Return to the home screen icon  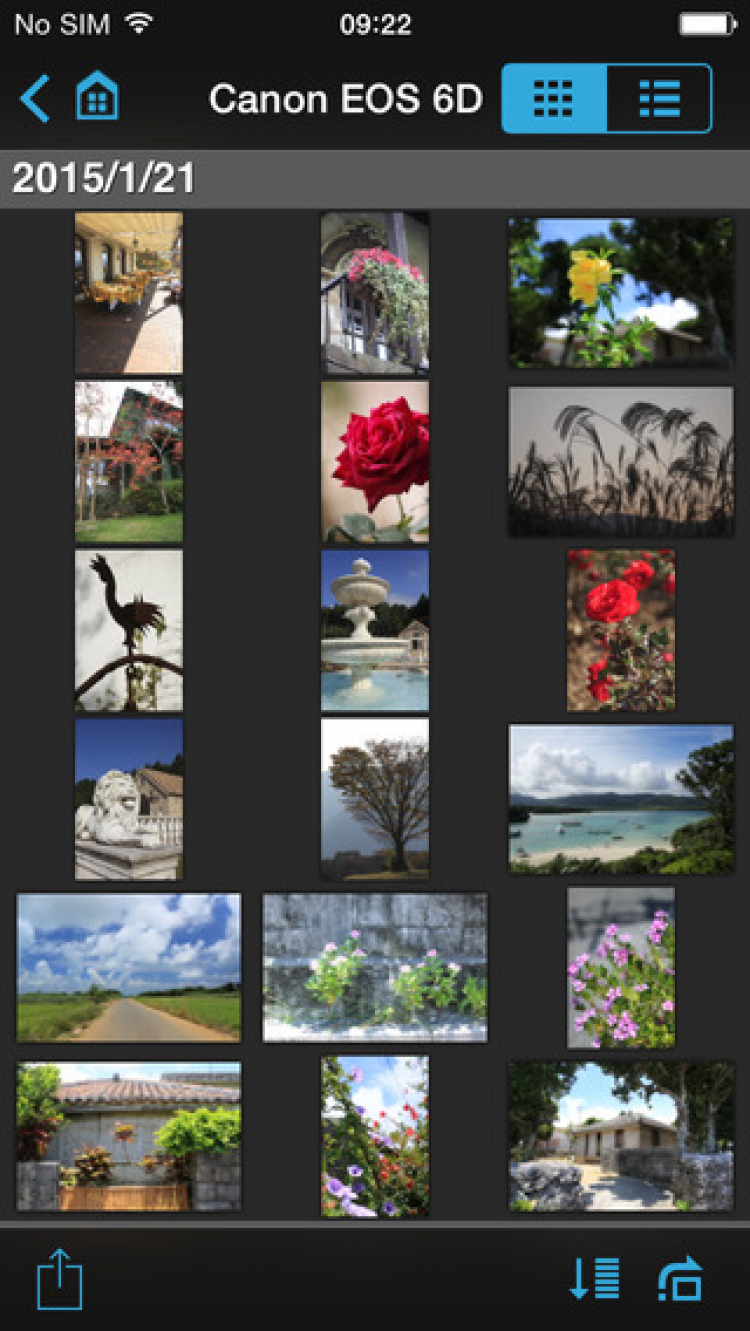[x=97, y=98]
